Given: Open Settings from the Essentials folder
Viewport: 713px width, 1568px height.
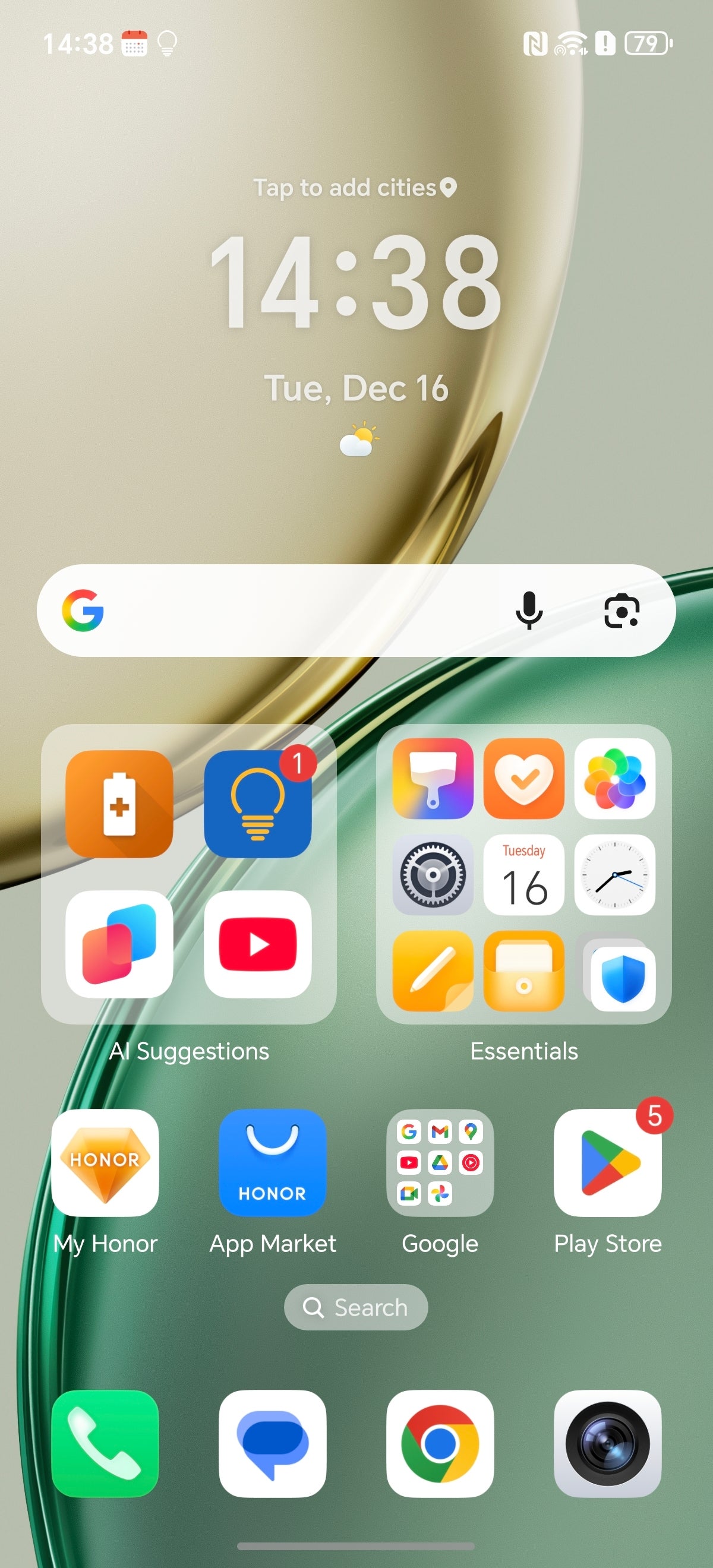Looking at the screenshot, I should (433, 874).
